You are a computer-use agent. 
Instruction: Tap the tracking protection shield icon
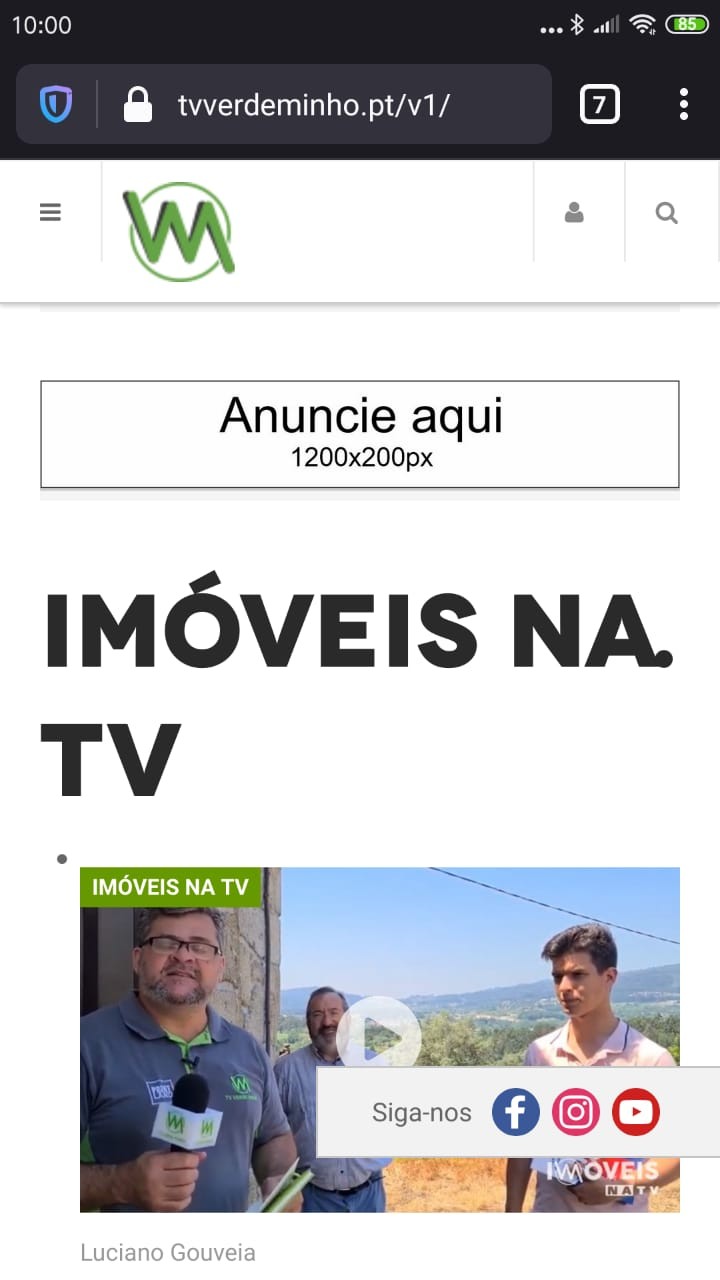[x=56, y=105]
